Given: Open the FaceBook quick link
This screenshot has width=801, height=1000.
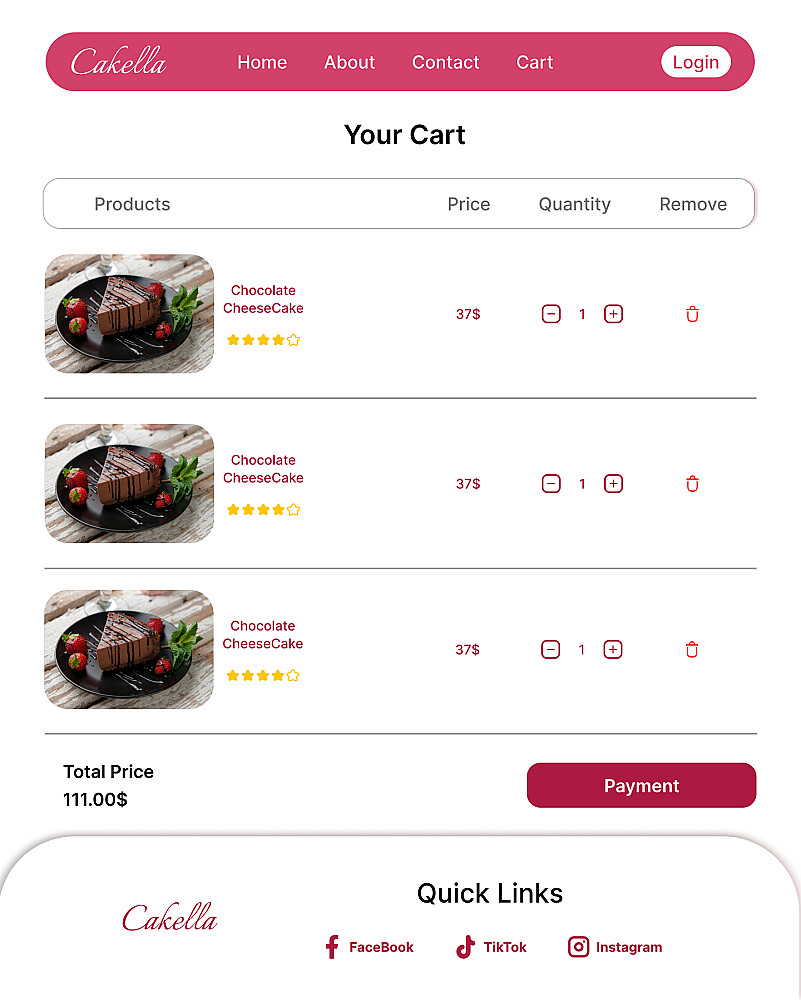Looking at the screenshot, I should pos(369,947).
